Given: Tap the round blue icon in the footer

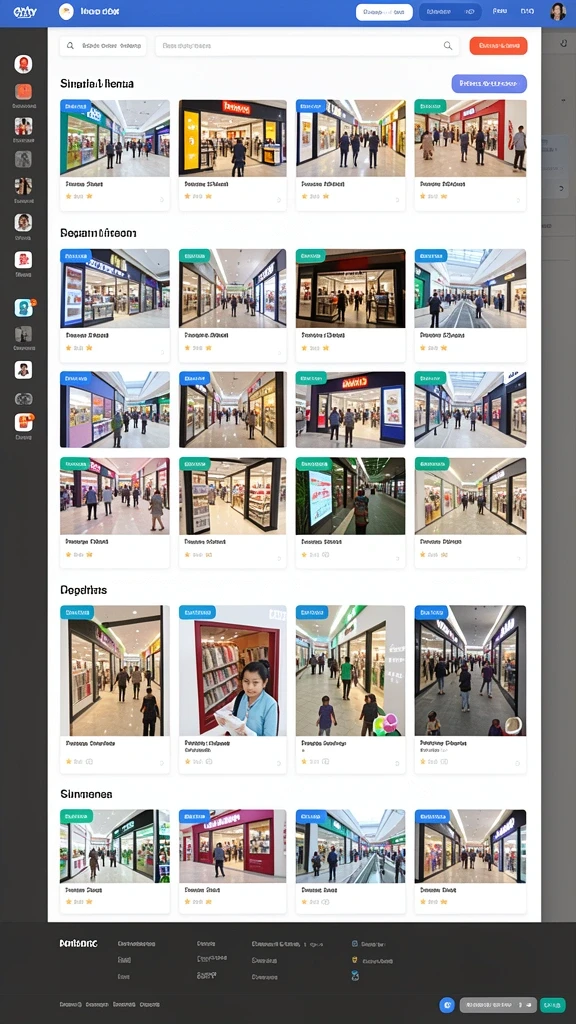Looking at the screenshot, I should (x=447, y=1004).
